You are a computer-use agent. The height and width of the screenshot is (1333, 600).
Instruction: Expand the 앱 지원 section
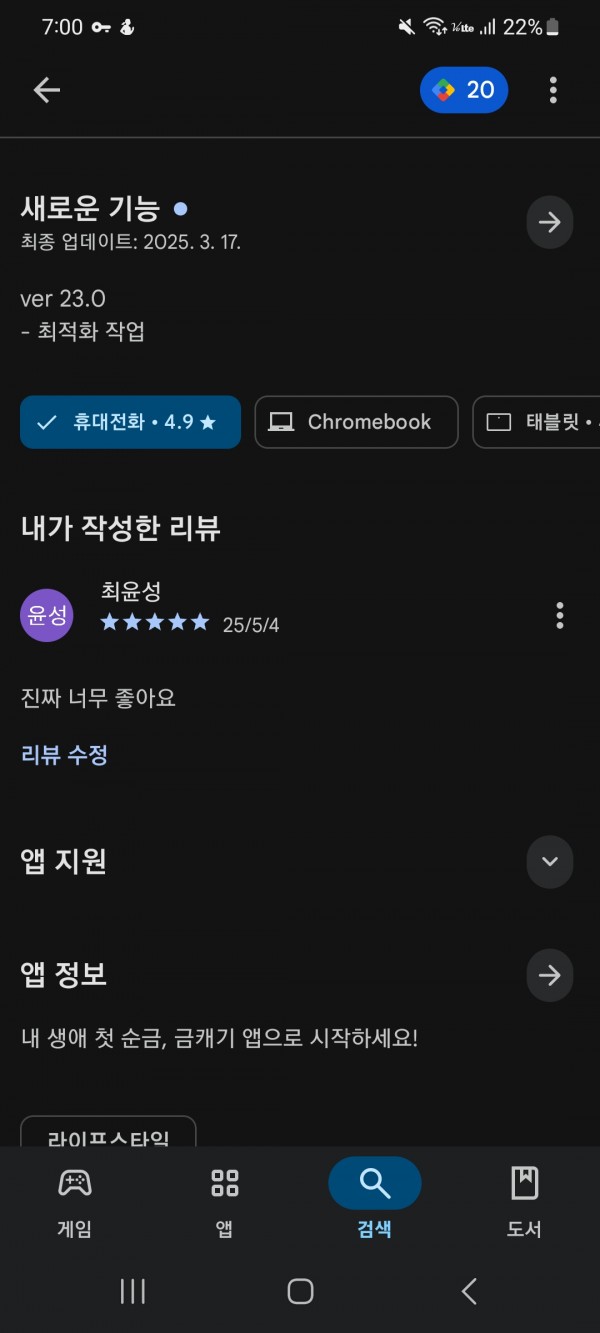tap(550, 862)
